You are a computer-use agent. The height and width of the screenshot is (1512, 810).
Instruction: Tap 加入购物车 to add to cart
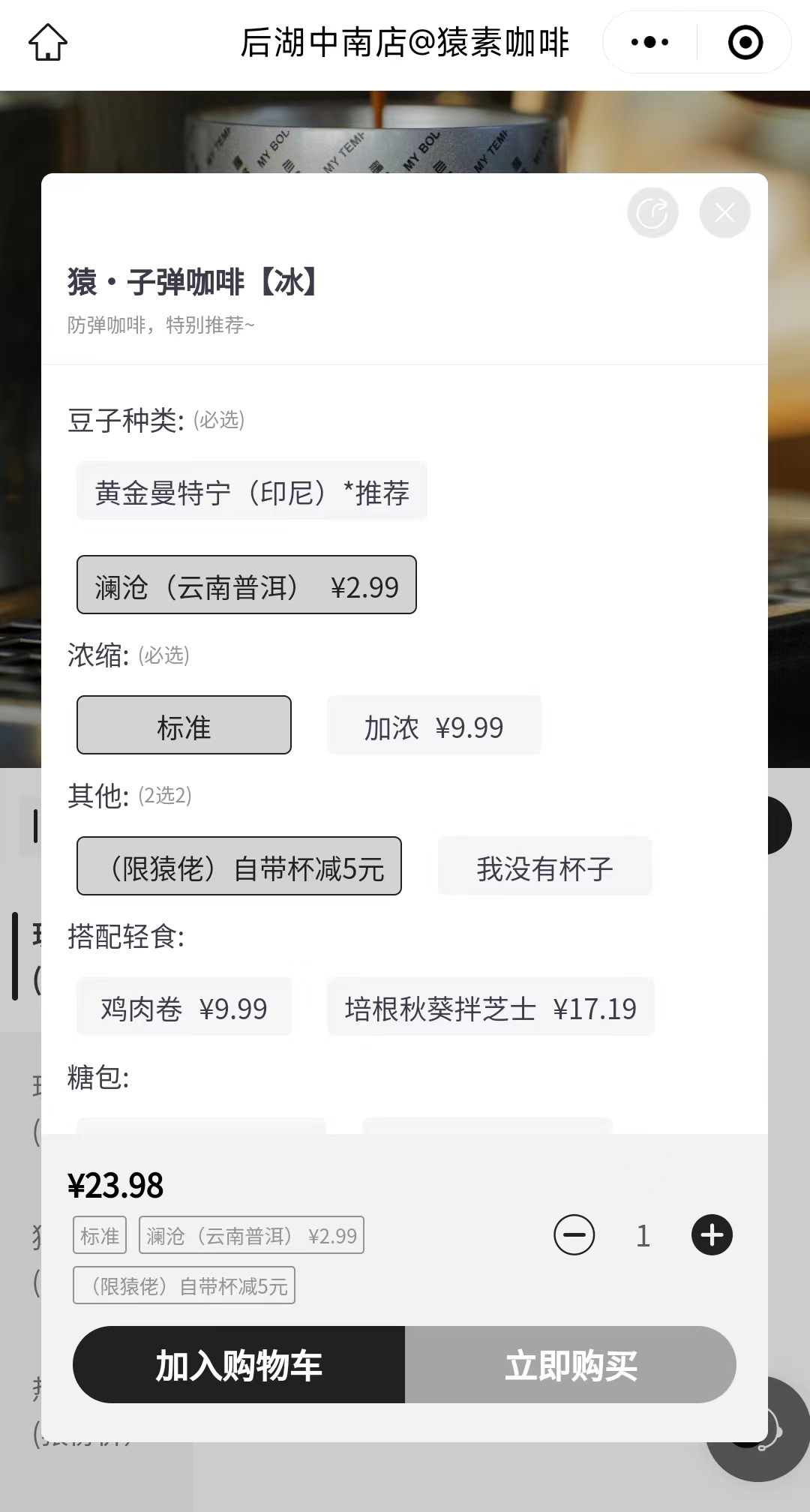click(x=239, y=1365)
